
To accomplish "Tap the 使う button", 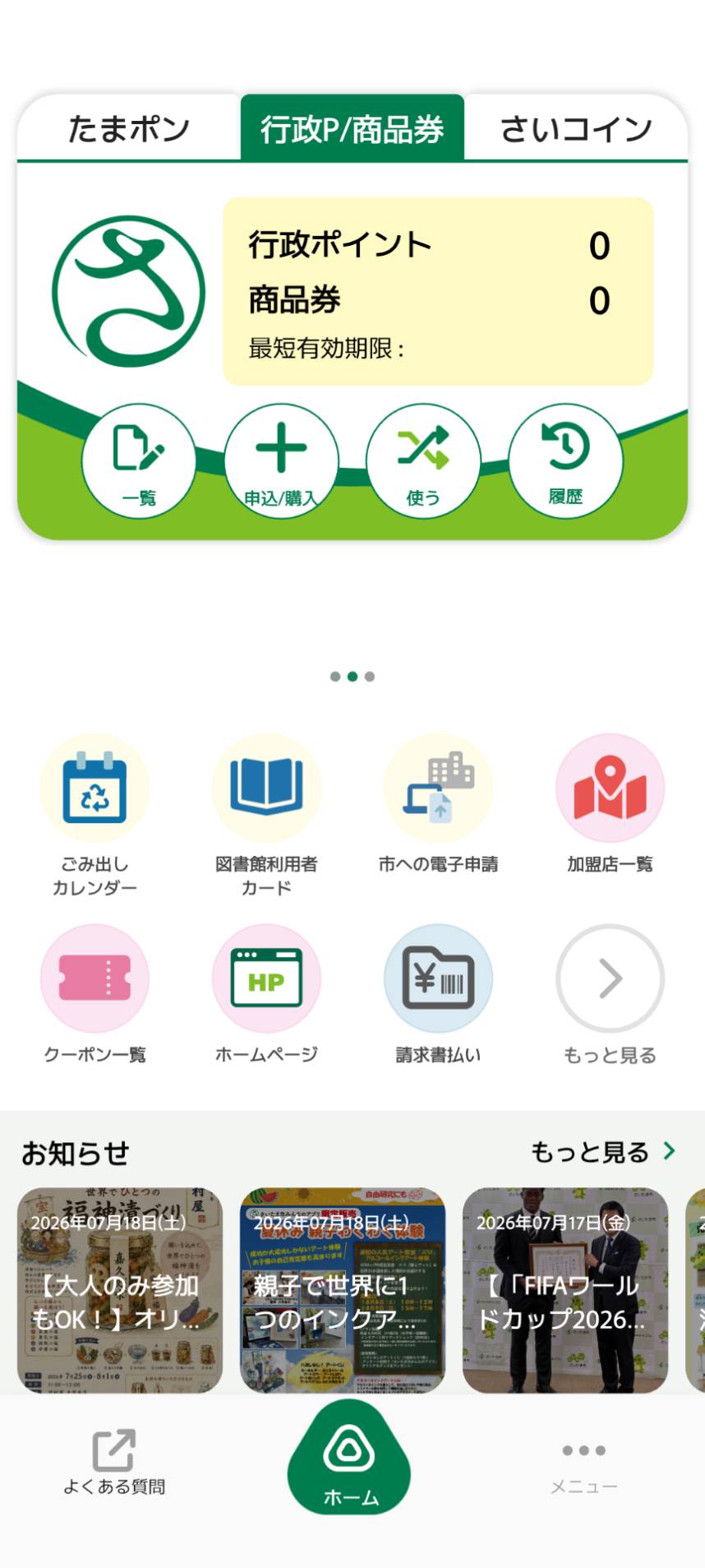I will point(423,460).
